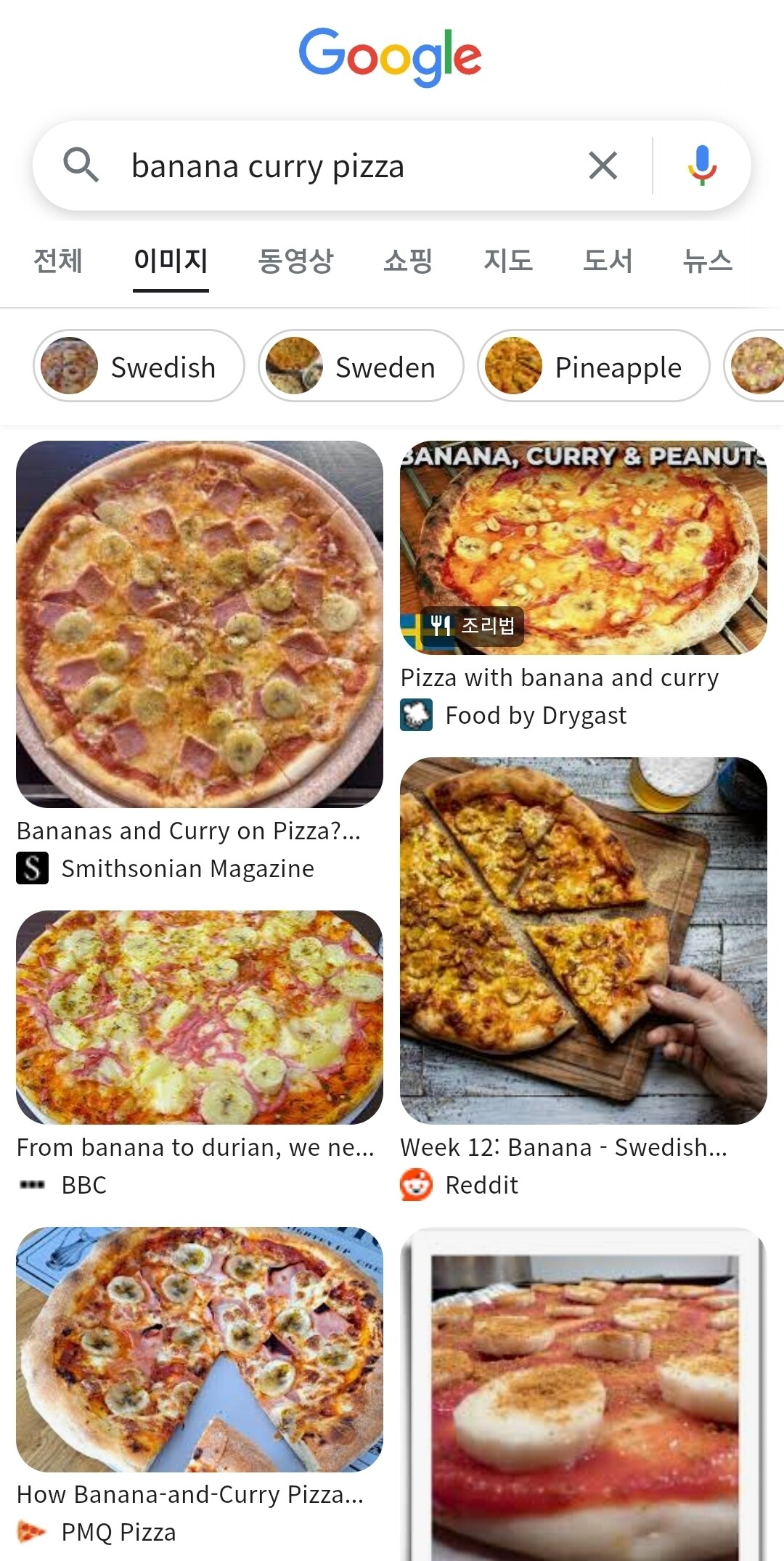The image size is (784, 1561).
Task: Apply the Pineapple filter chip
Action: pos(593,367)
